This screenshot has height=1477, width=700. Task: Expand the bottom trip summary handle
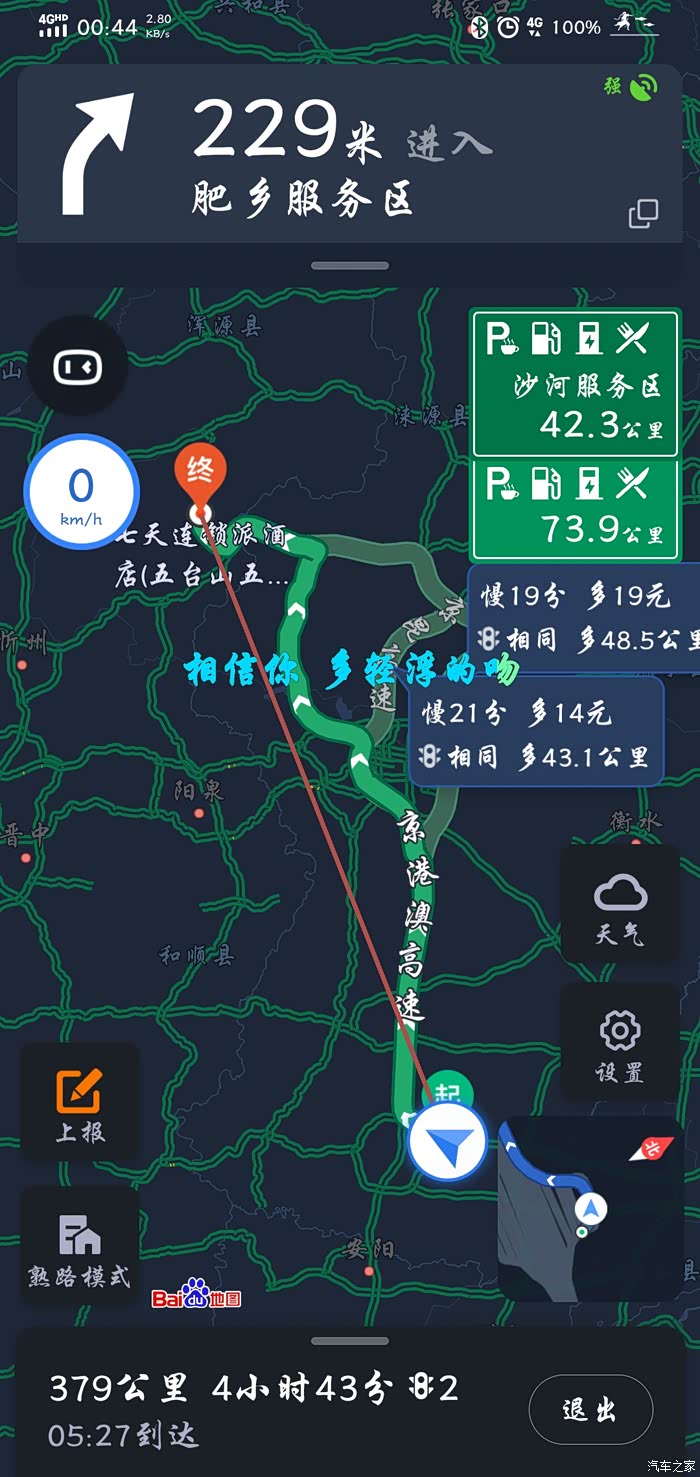tap(349, 1341)
